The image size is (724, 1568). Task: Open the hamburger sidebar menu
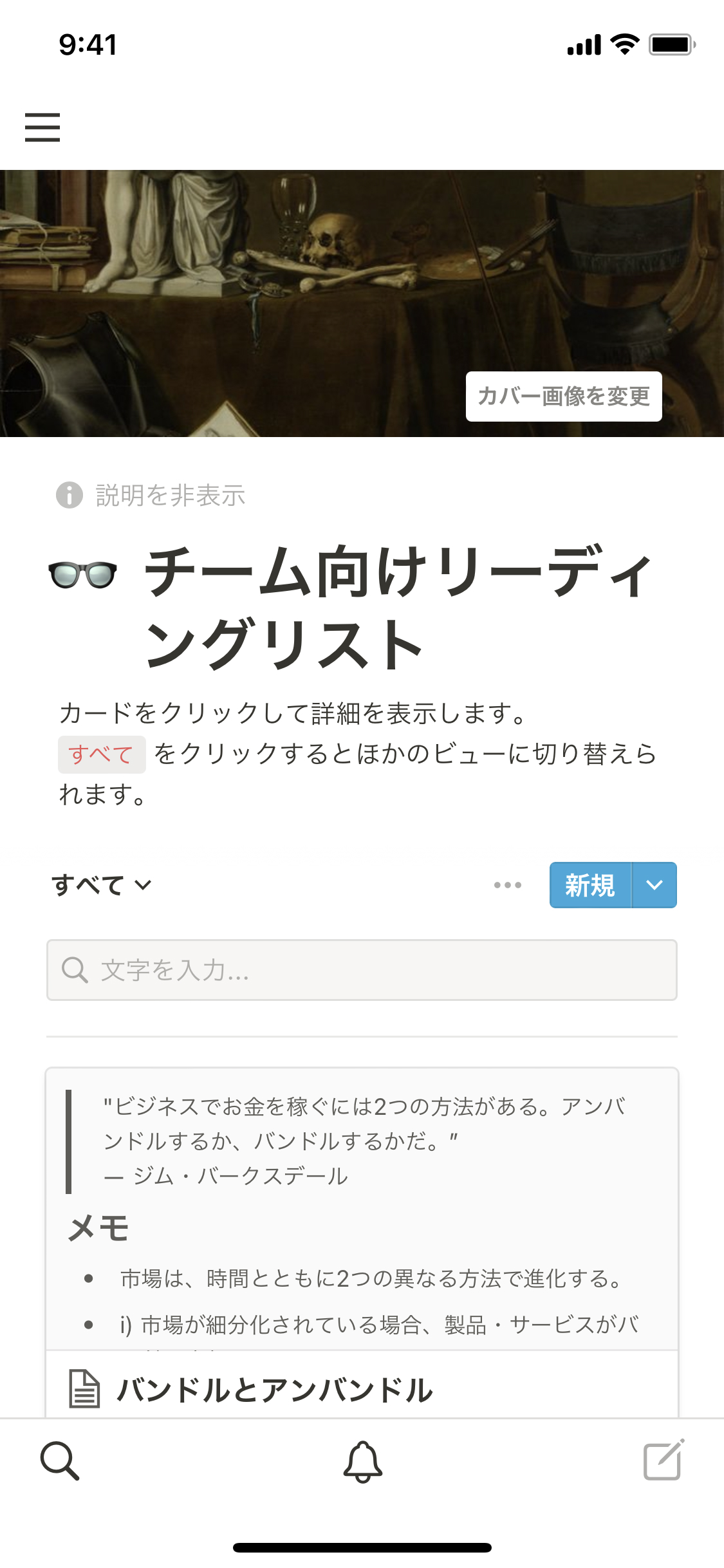click(42, 127)
